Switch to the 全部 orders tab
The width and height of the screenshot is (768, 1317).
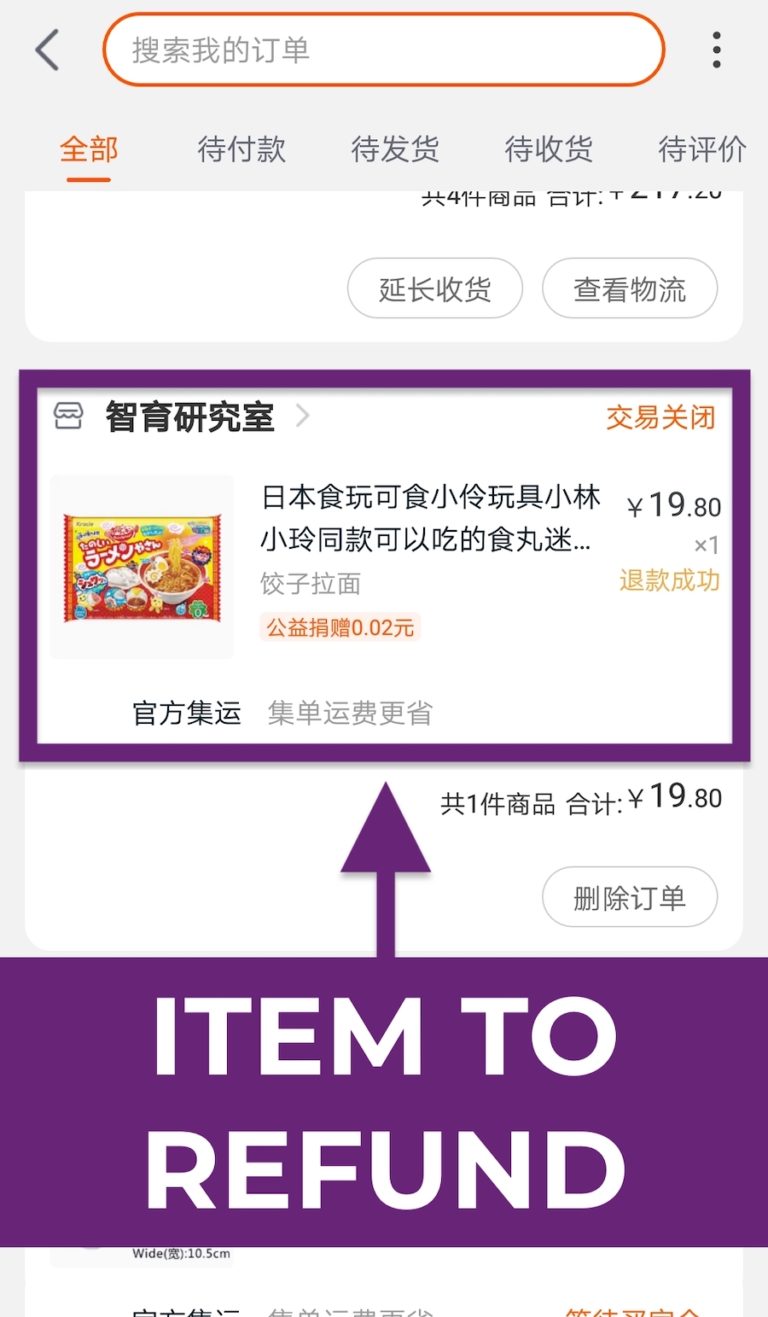point(89,149)
